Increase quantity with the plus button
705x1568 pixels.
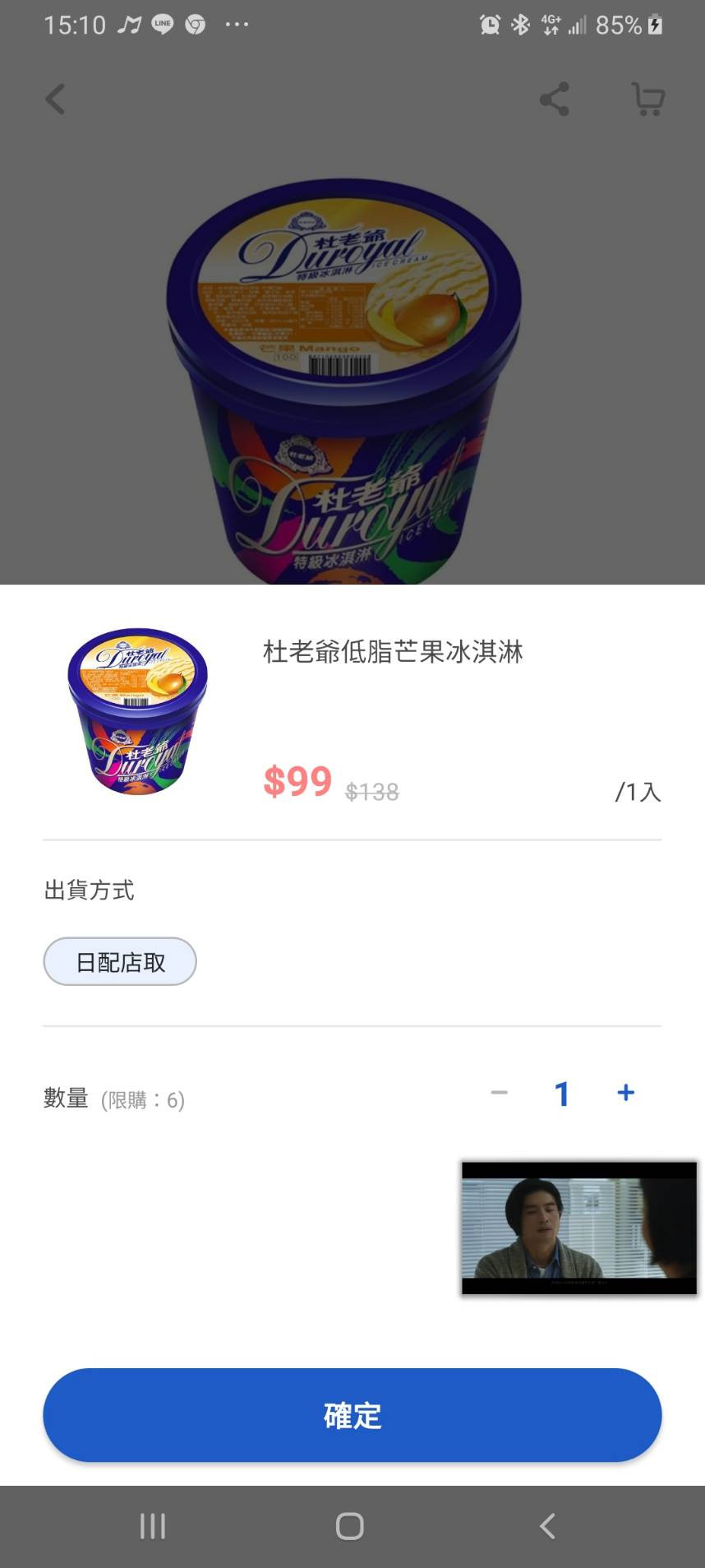625,1093
